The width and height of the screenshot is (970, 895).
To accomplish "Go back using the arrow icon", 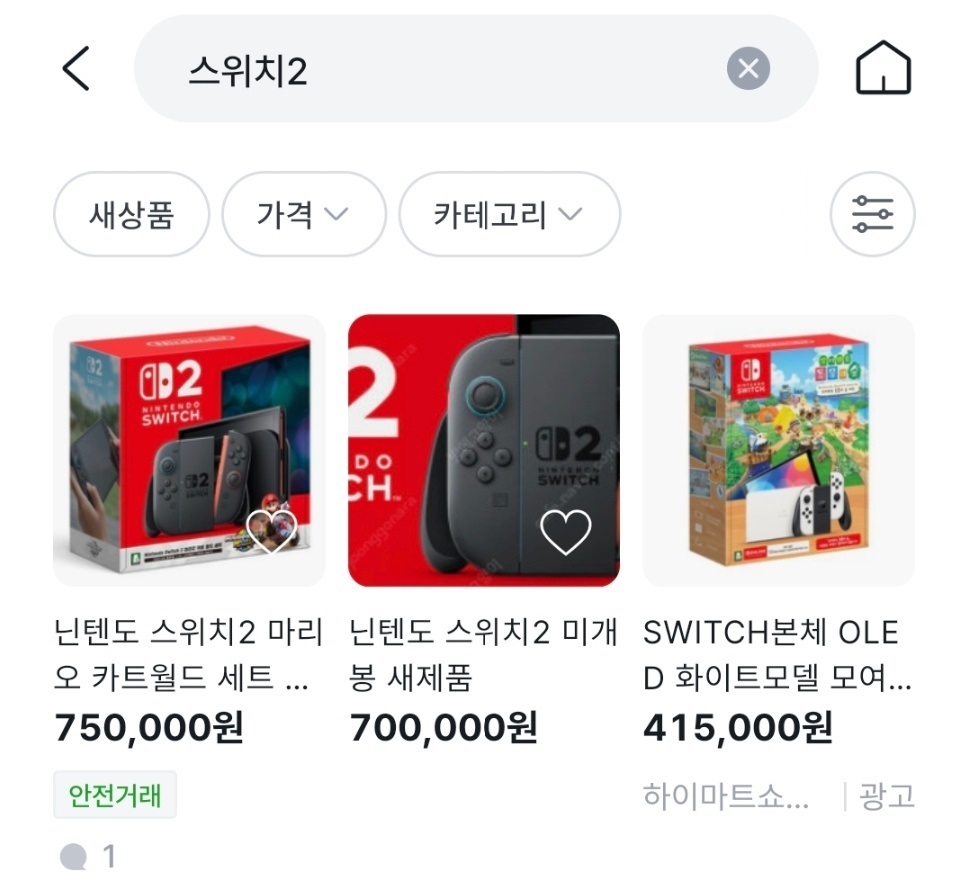I will [x=76, y=69].
